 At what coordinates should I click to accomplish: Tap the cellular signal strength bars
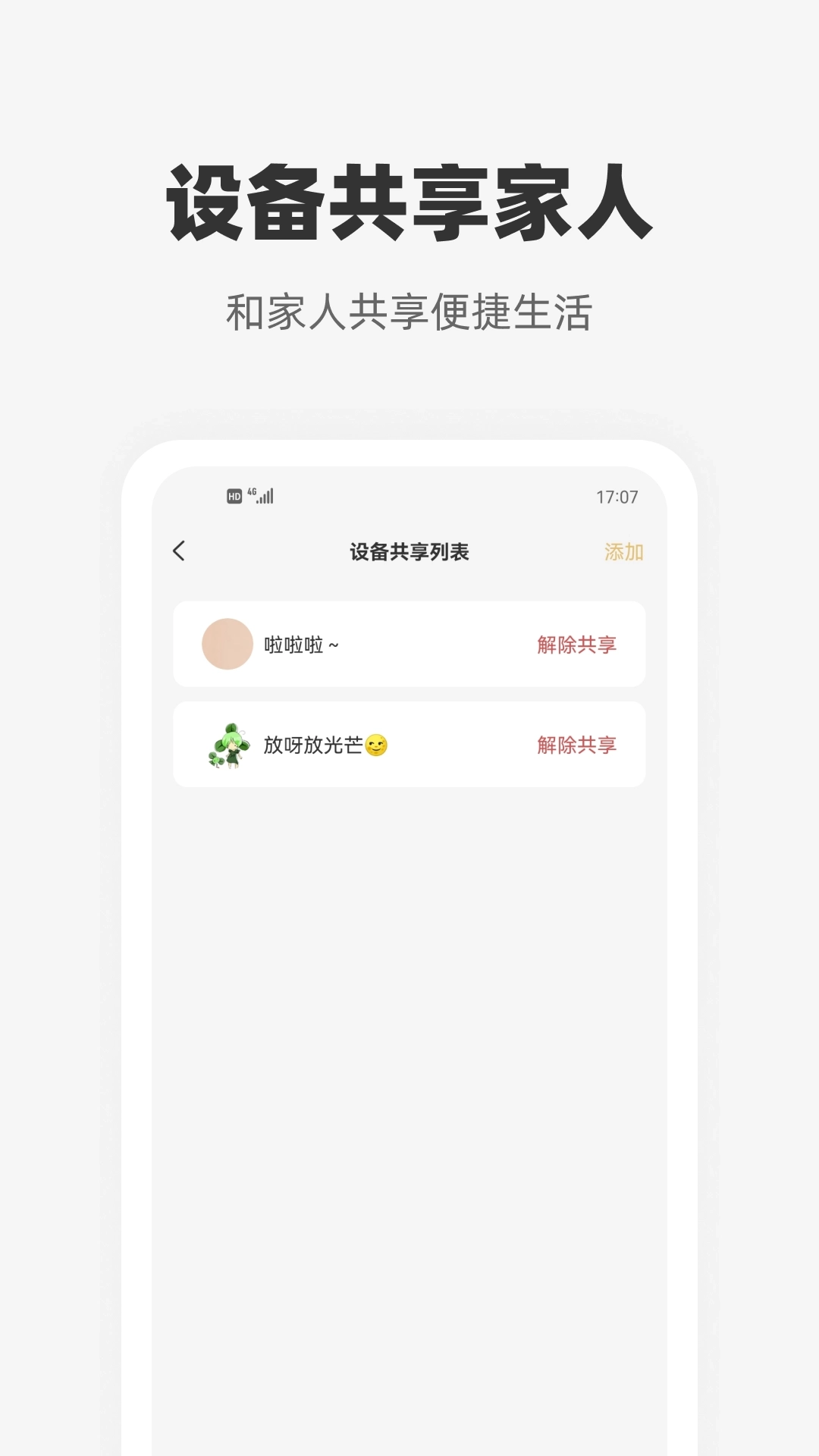265,495
